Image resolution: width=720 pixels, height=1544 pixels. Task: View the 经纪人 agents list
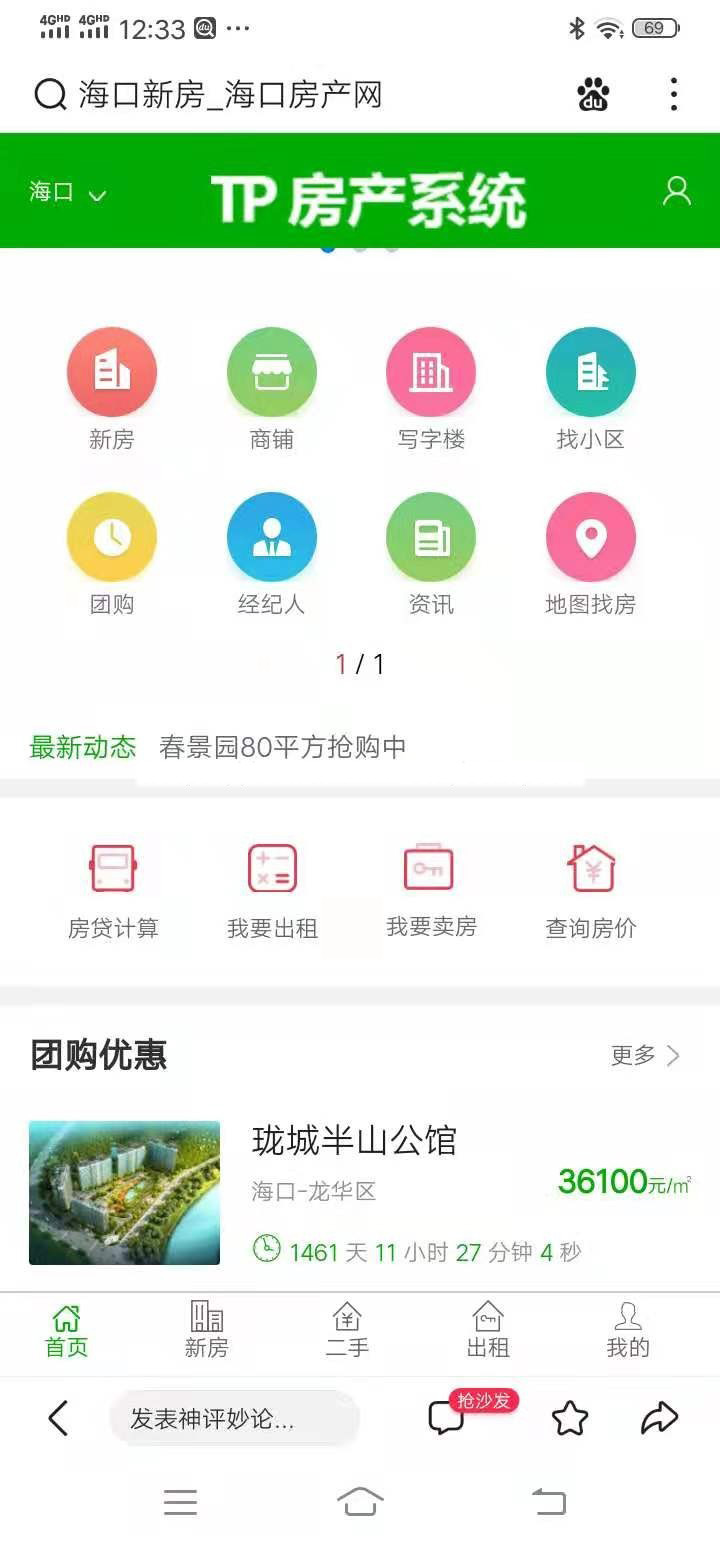(271, 537)
